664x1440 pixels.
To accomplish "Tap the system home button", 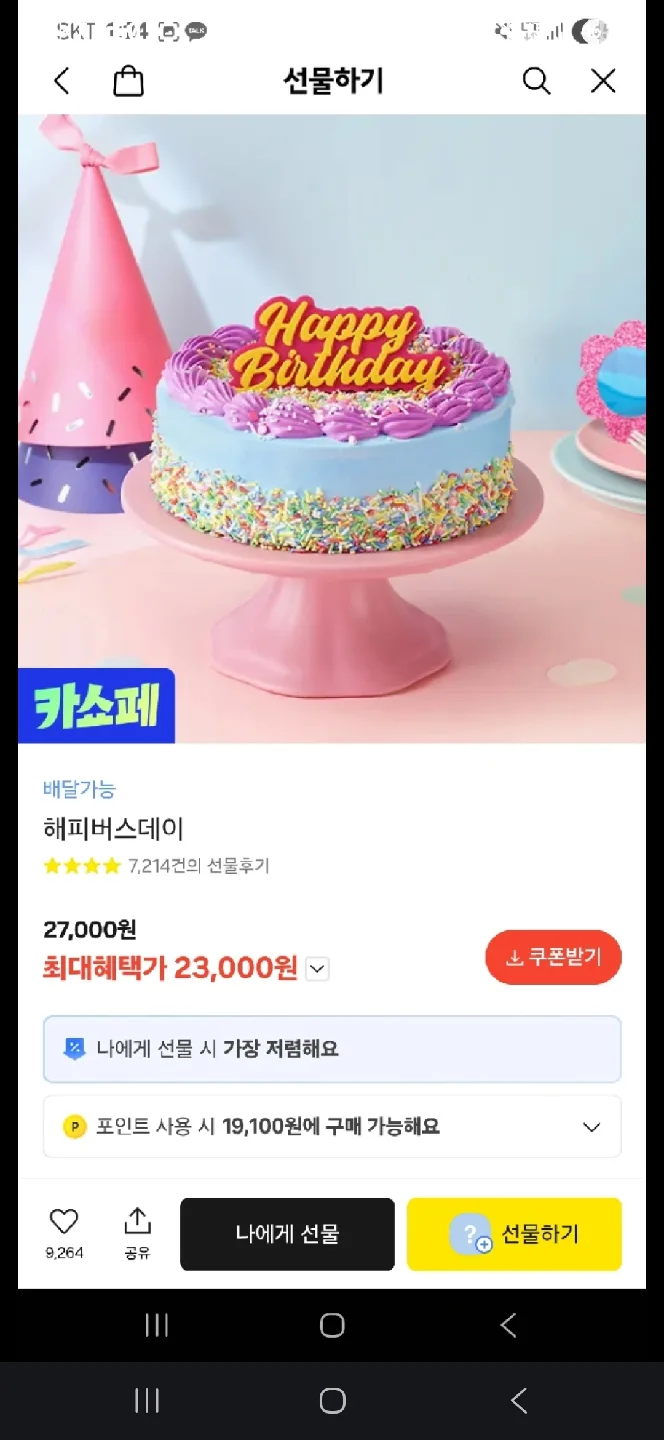I will pos(332,1325).
